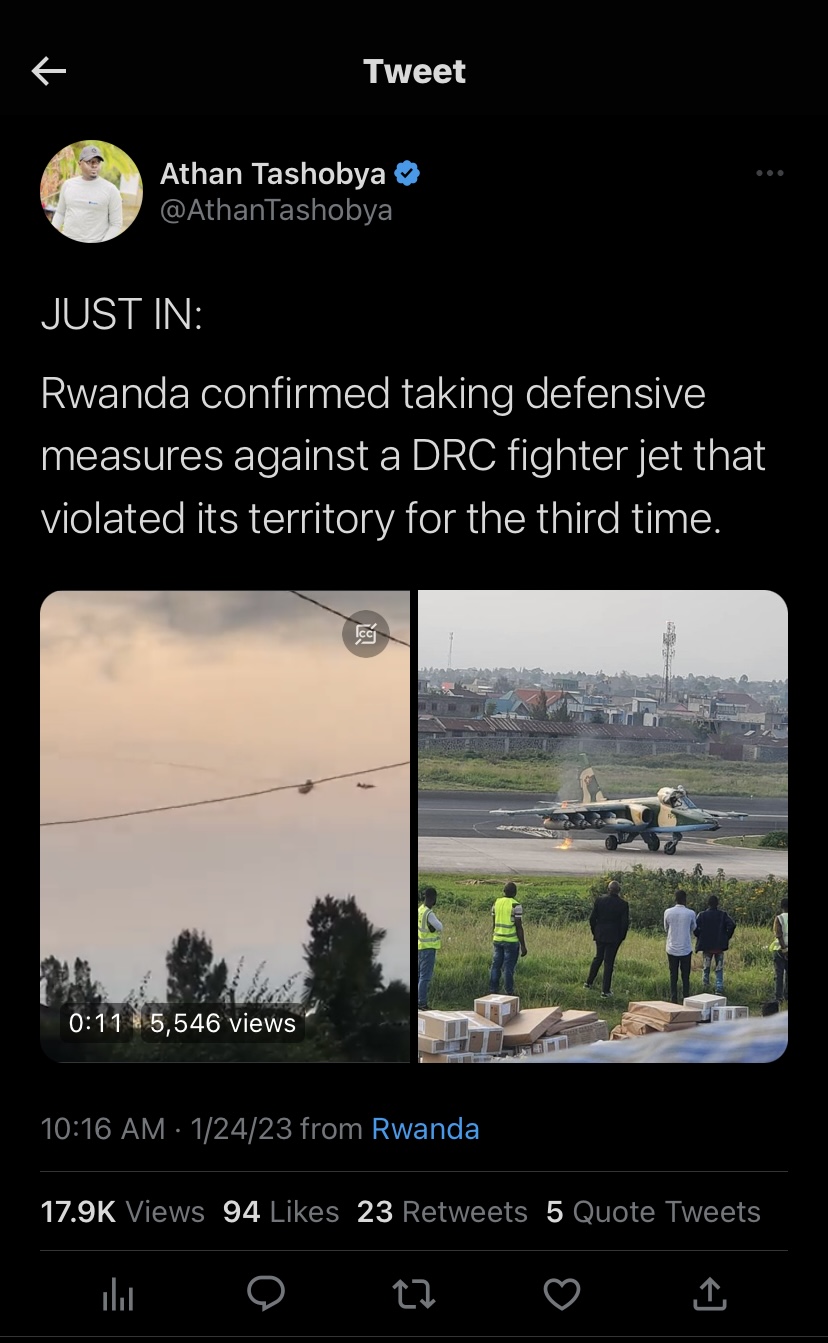Image resolution: width=828 pixels, height=1343 pixels.
Task: View the 23 Retweets list
Action: [x=442, y=1212]
